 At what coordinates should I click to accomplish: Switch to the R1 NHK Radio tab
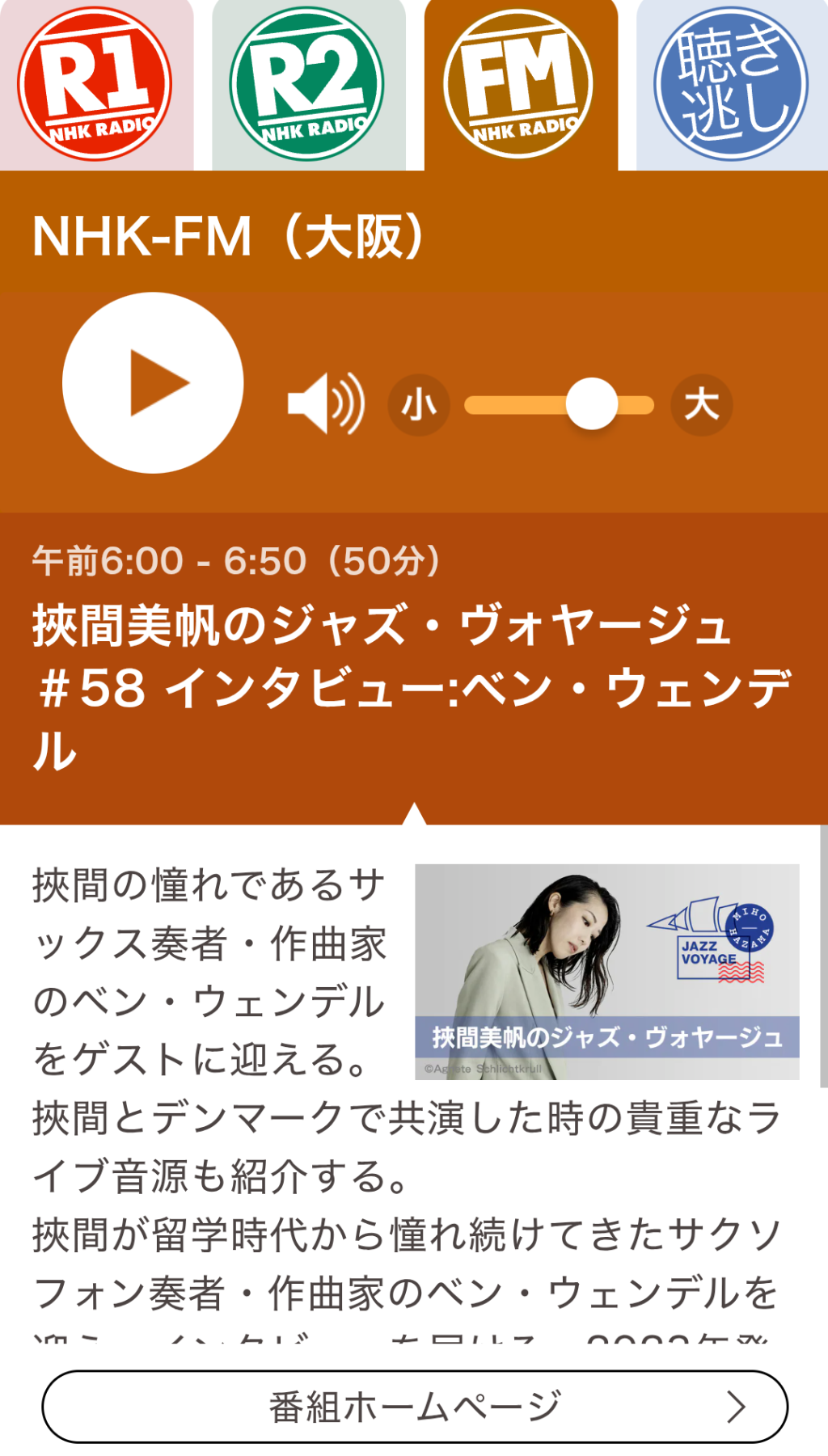[x=95, y=84]
